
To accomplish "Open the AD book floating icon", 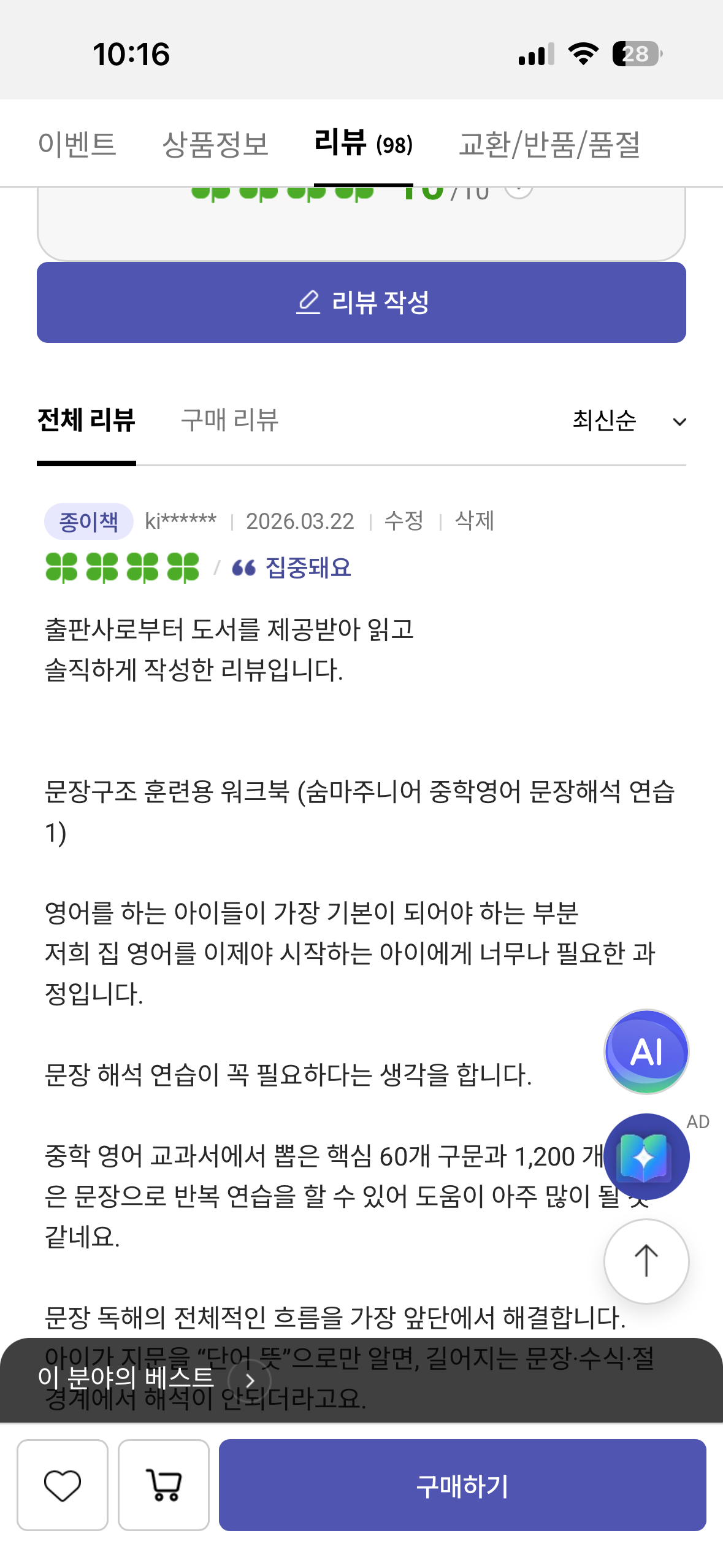I will click(x=646, y=1157).
